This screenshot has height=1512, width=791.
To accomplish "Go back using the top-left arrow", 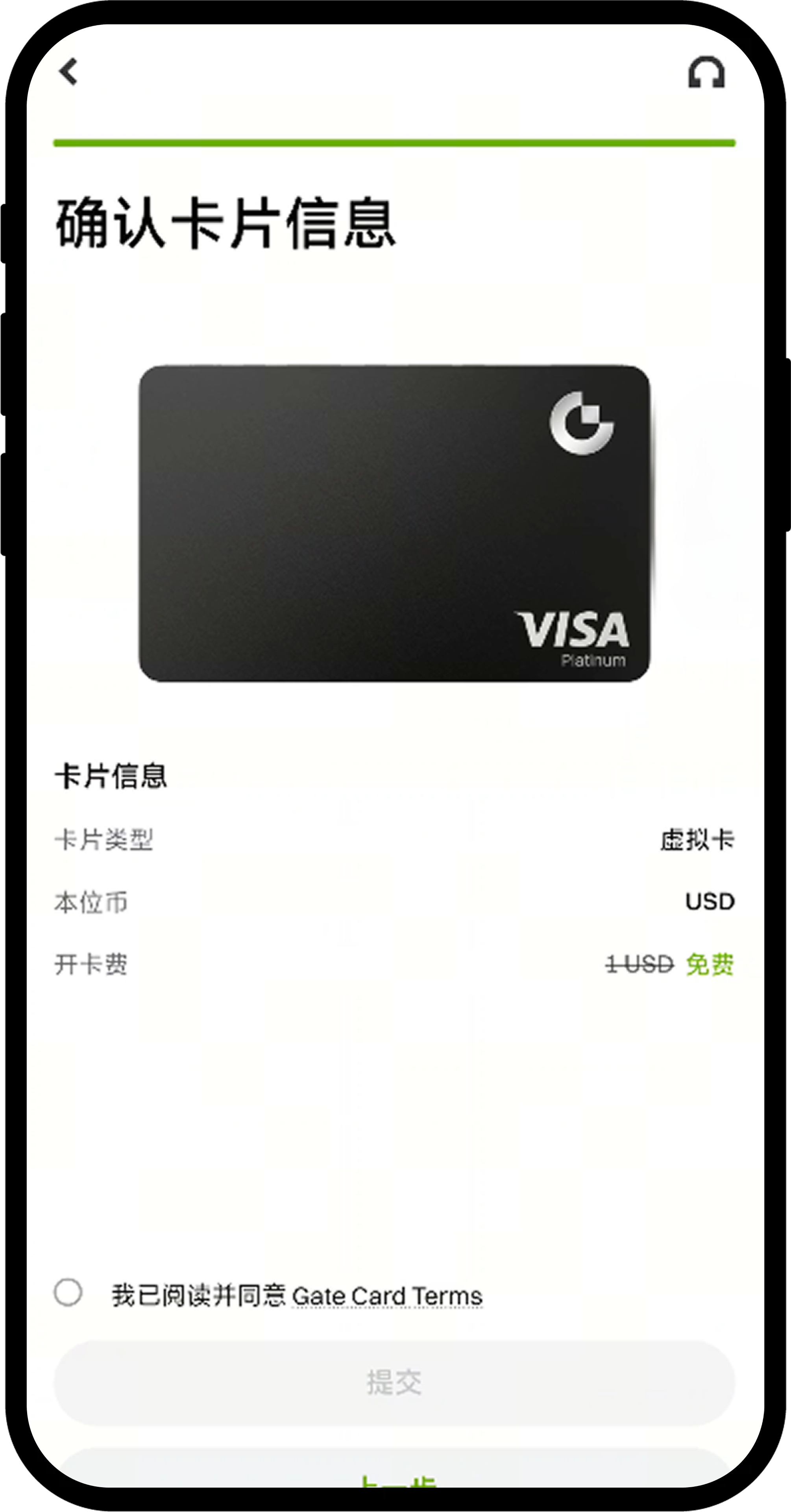I will tap(68, 72).
